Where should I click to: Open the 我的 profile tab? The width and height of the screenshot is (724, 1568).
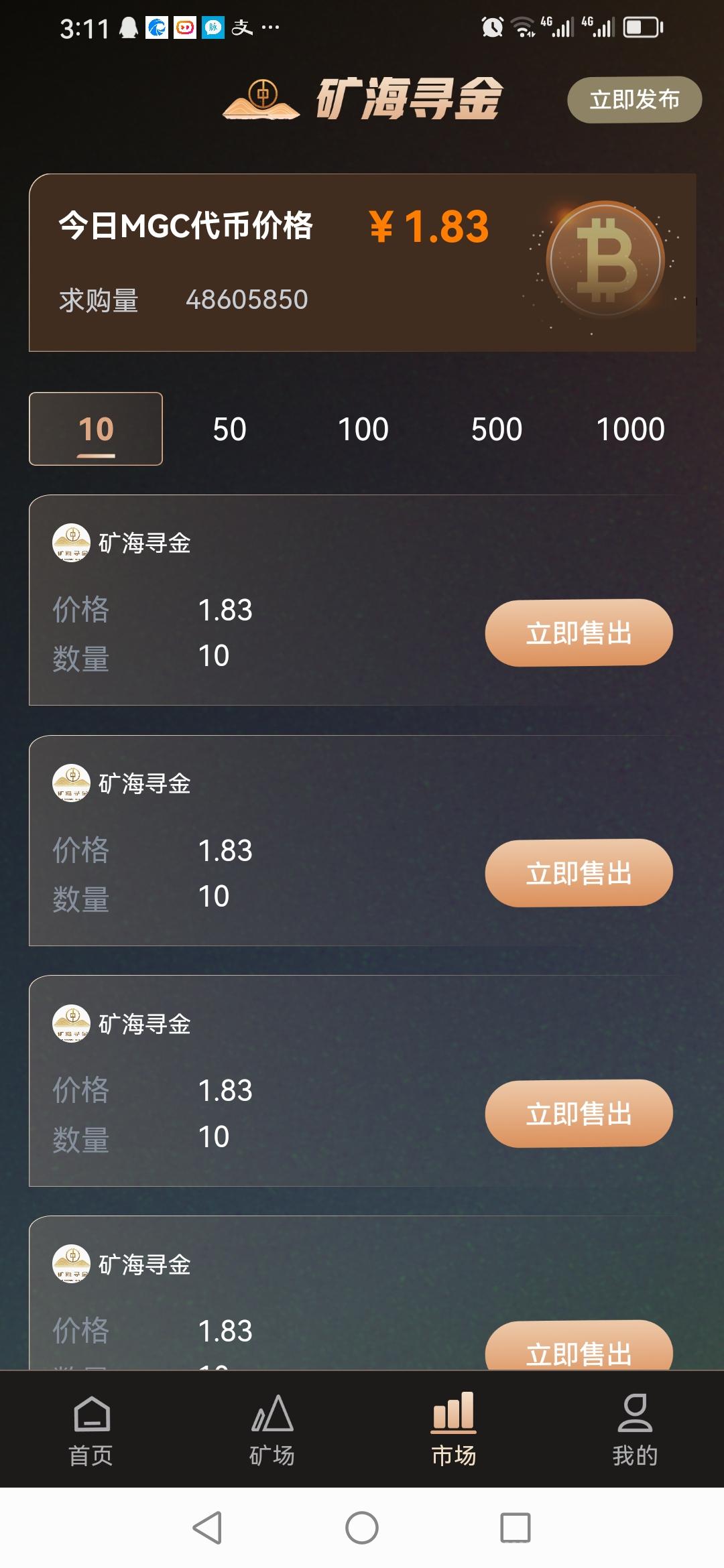coord(634,1430)
